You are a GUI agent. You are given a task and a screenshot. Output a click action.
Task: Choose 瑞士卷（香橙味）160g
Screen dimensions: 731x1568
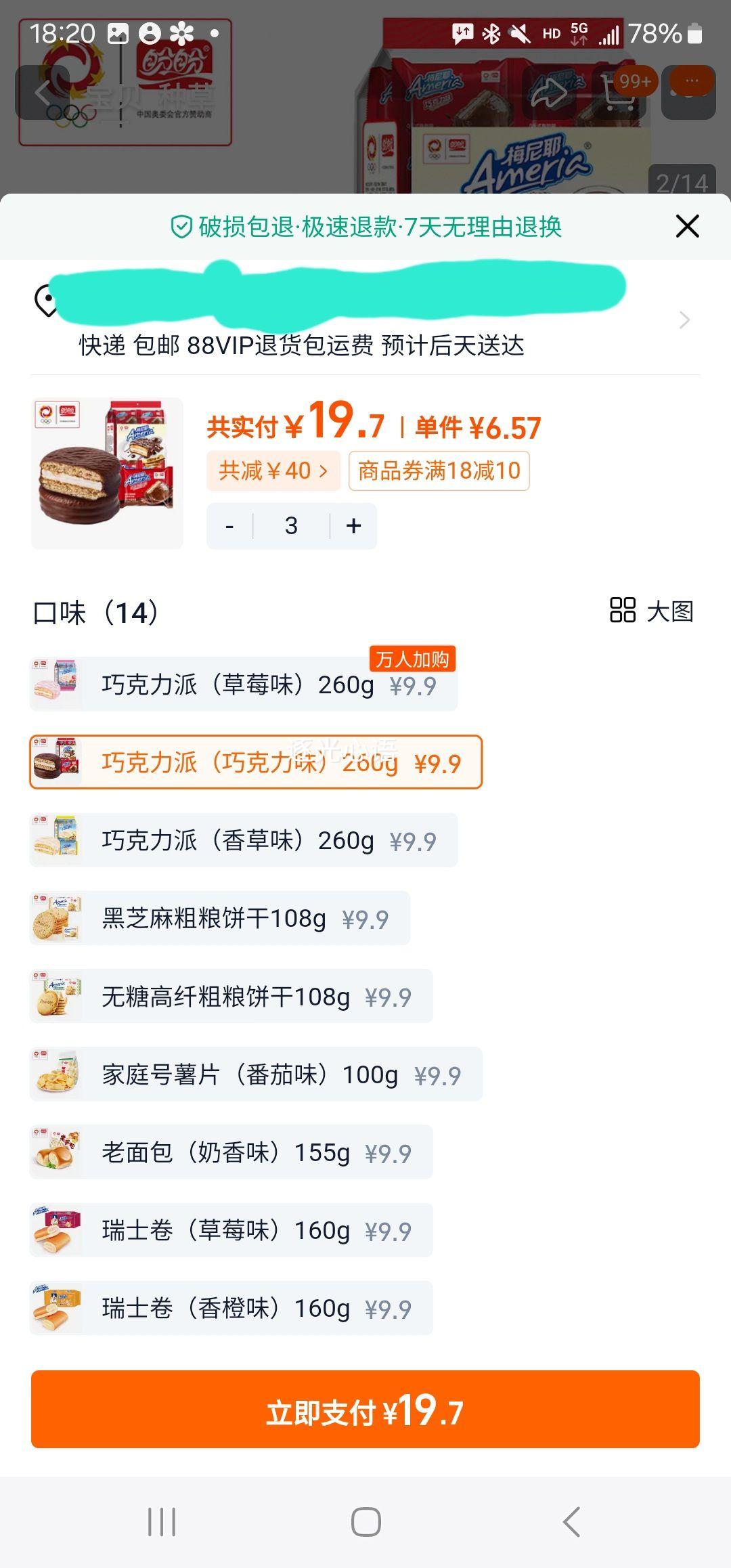point(231,1308)
